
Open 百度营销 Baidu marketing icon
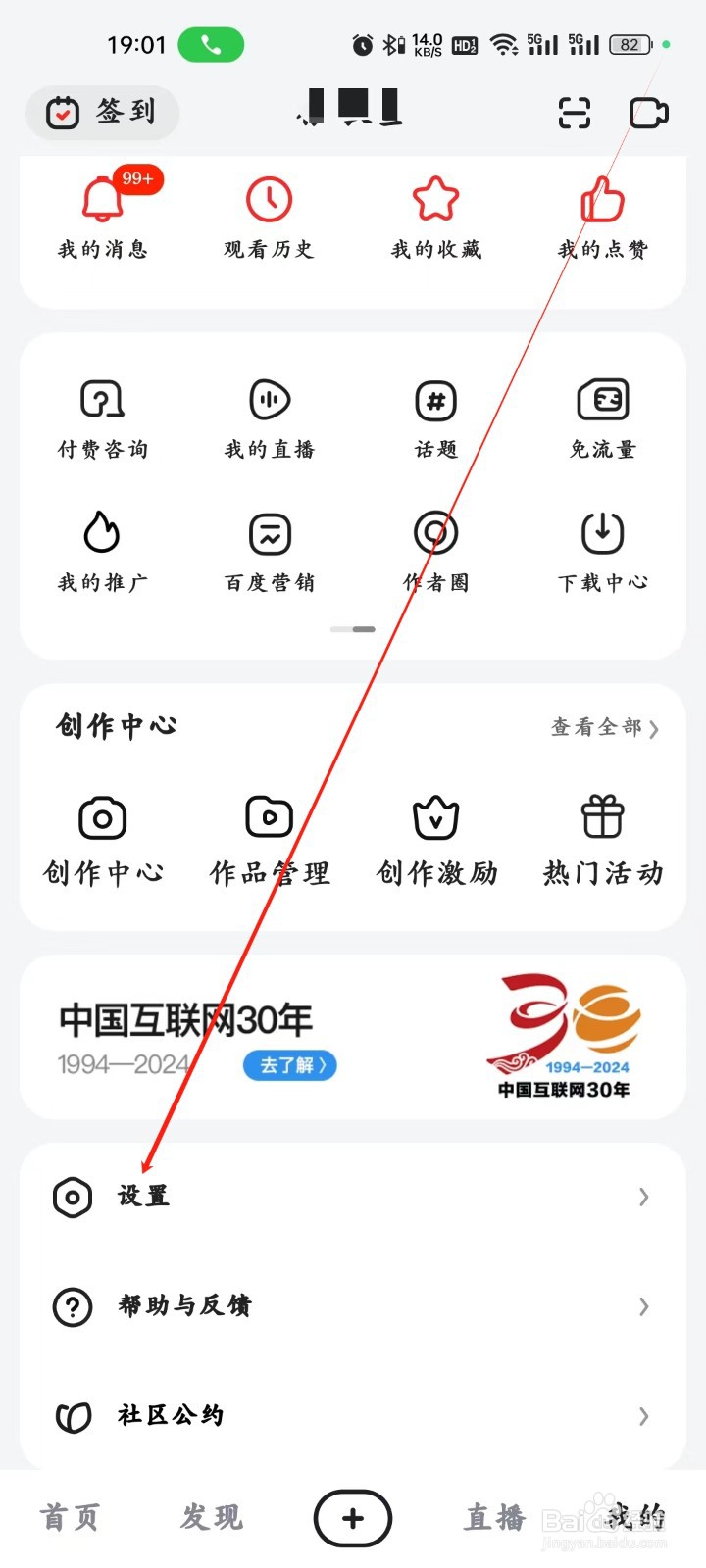[269, 534]
